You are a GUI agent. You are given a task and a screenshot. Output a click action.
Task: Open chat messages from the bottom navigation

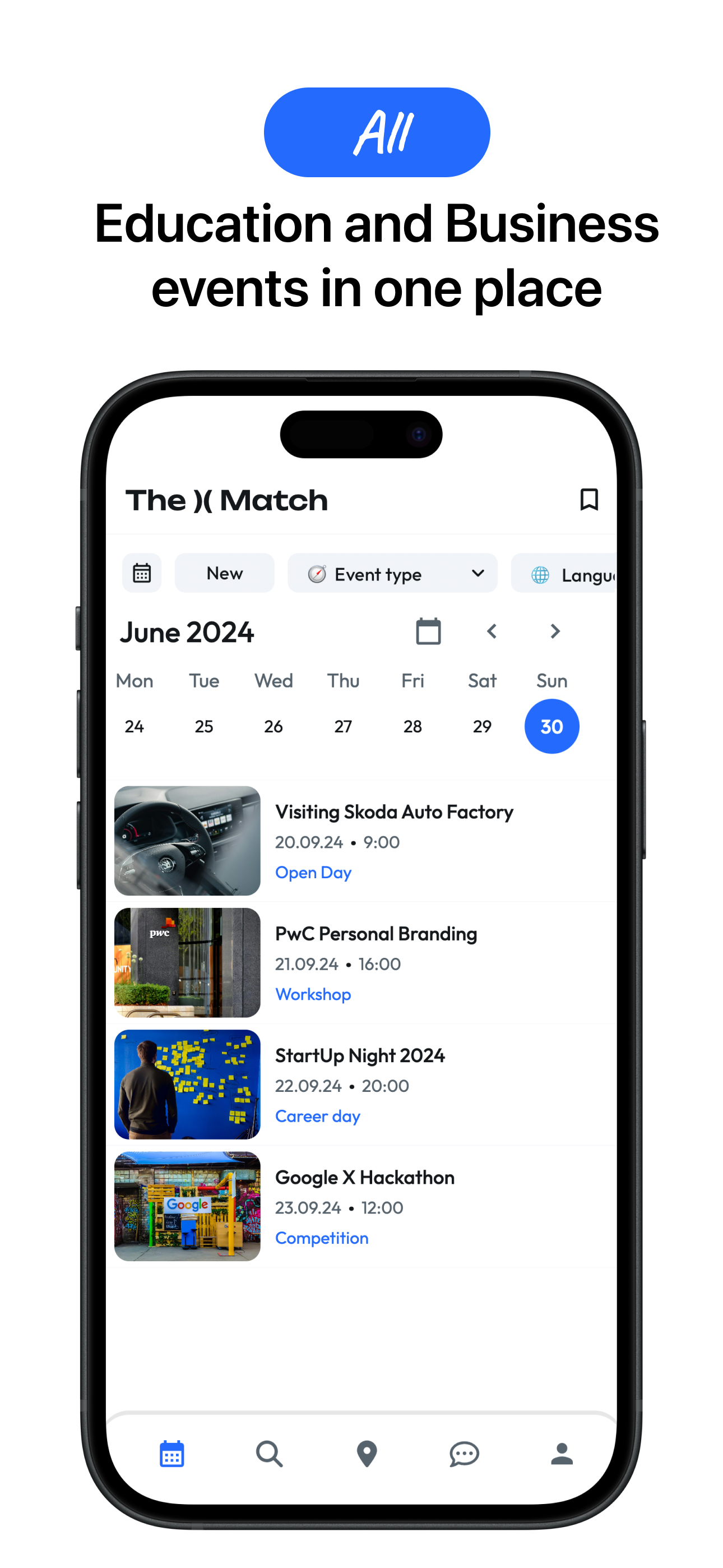pyautogui.click(x=464, y=1454)
